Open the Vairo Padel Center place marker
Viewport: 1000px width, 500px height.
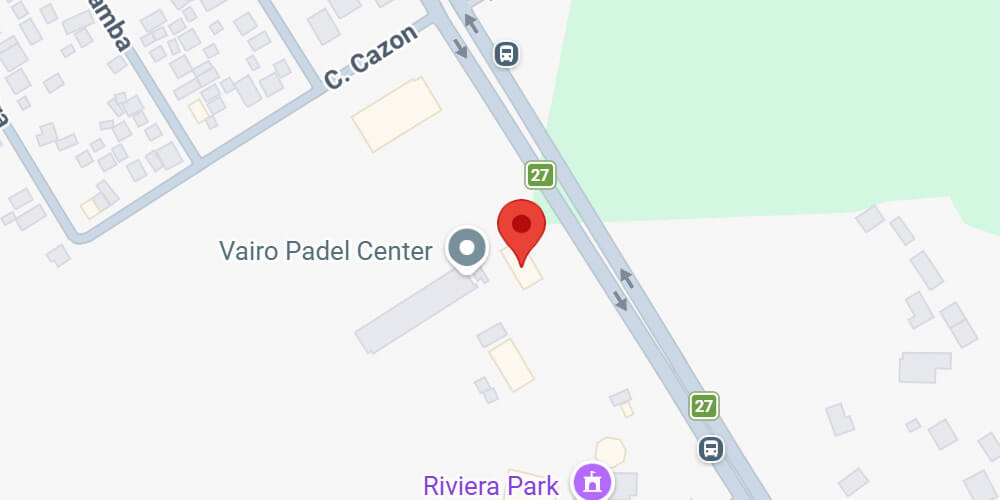coord(466,249)
